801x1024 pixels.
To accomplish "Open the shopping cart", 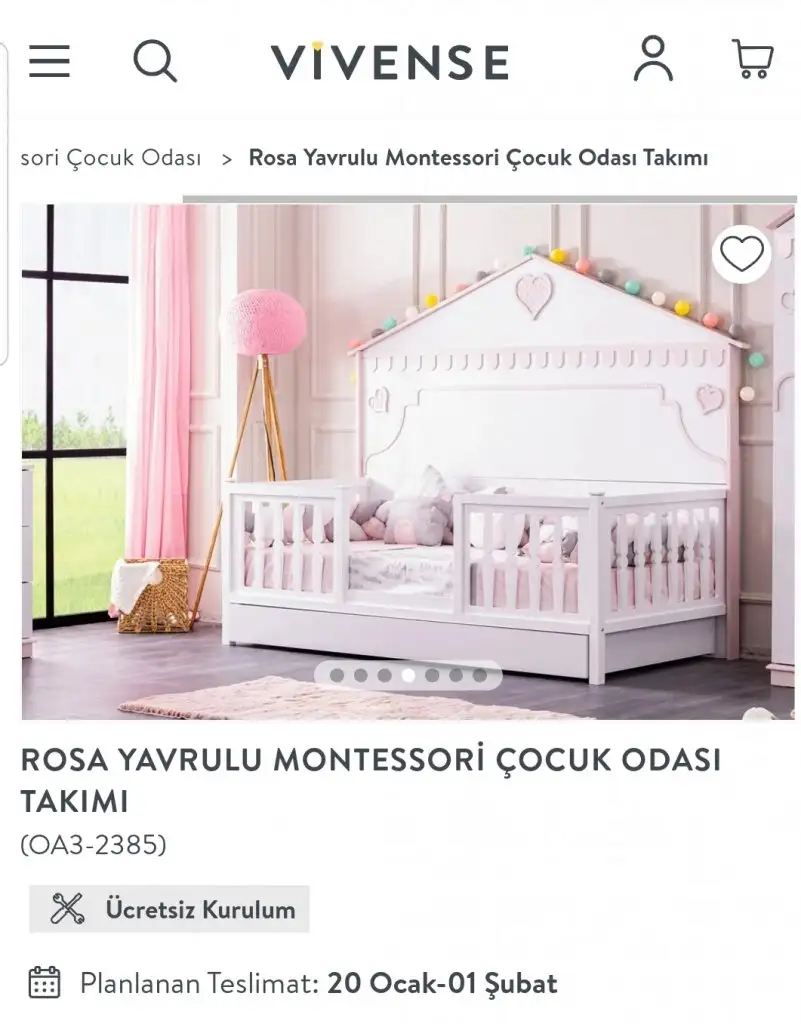I will point(752,60).
